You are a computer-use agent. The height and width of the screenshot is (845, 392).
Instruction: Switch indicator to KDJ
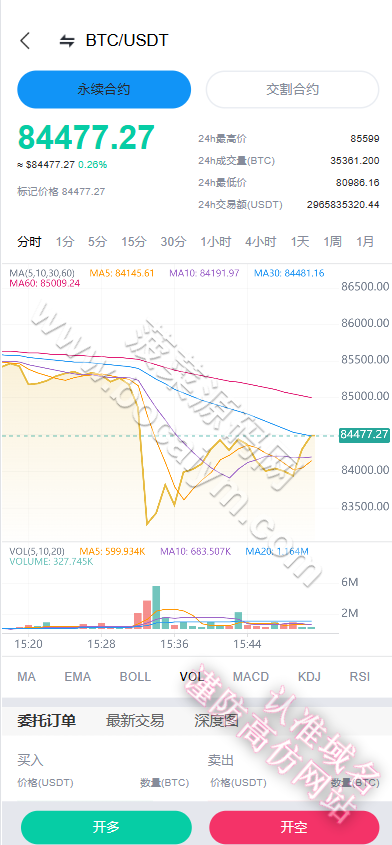(310, 676)
